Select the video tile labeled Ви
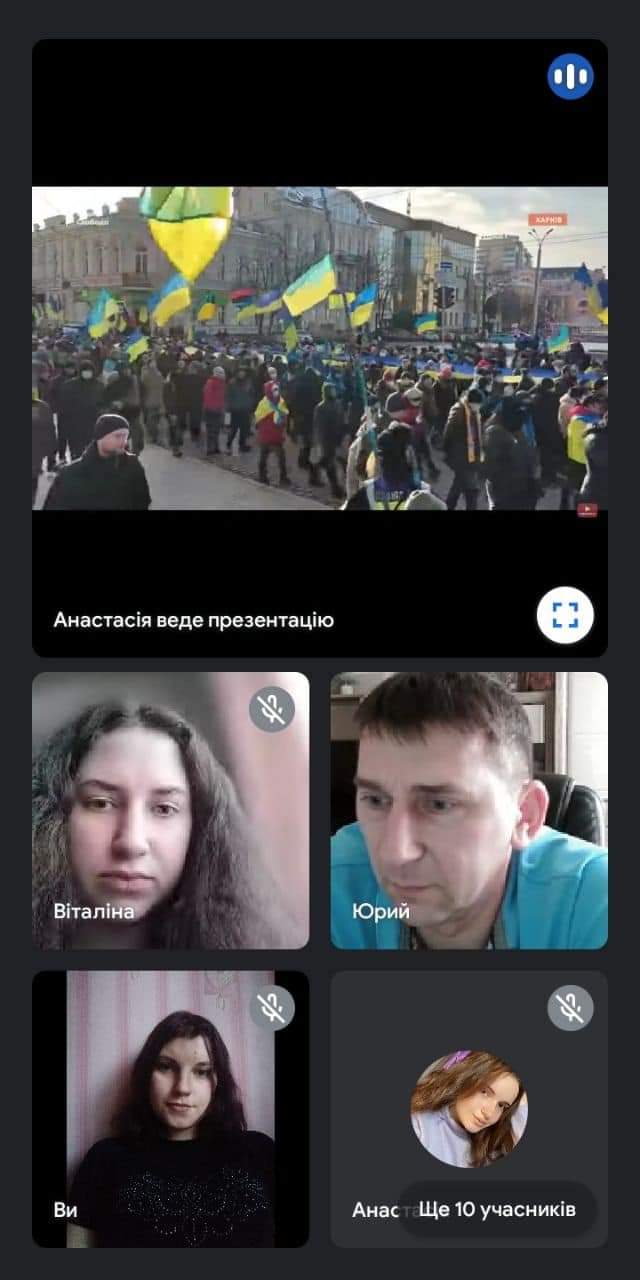This screenshot has width=640, height=1280. [170, 1108]
